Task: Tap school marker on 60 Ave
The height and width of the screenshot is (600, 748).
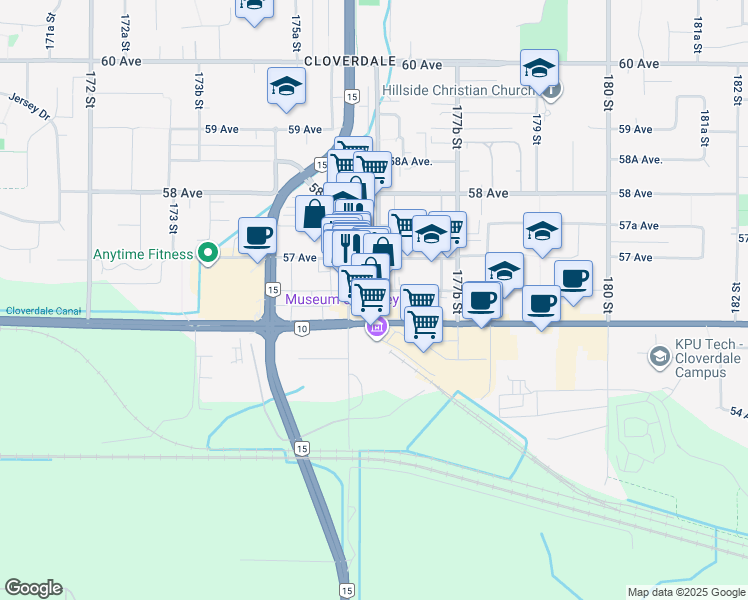Action: click(x=539, y=68)
